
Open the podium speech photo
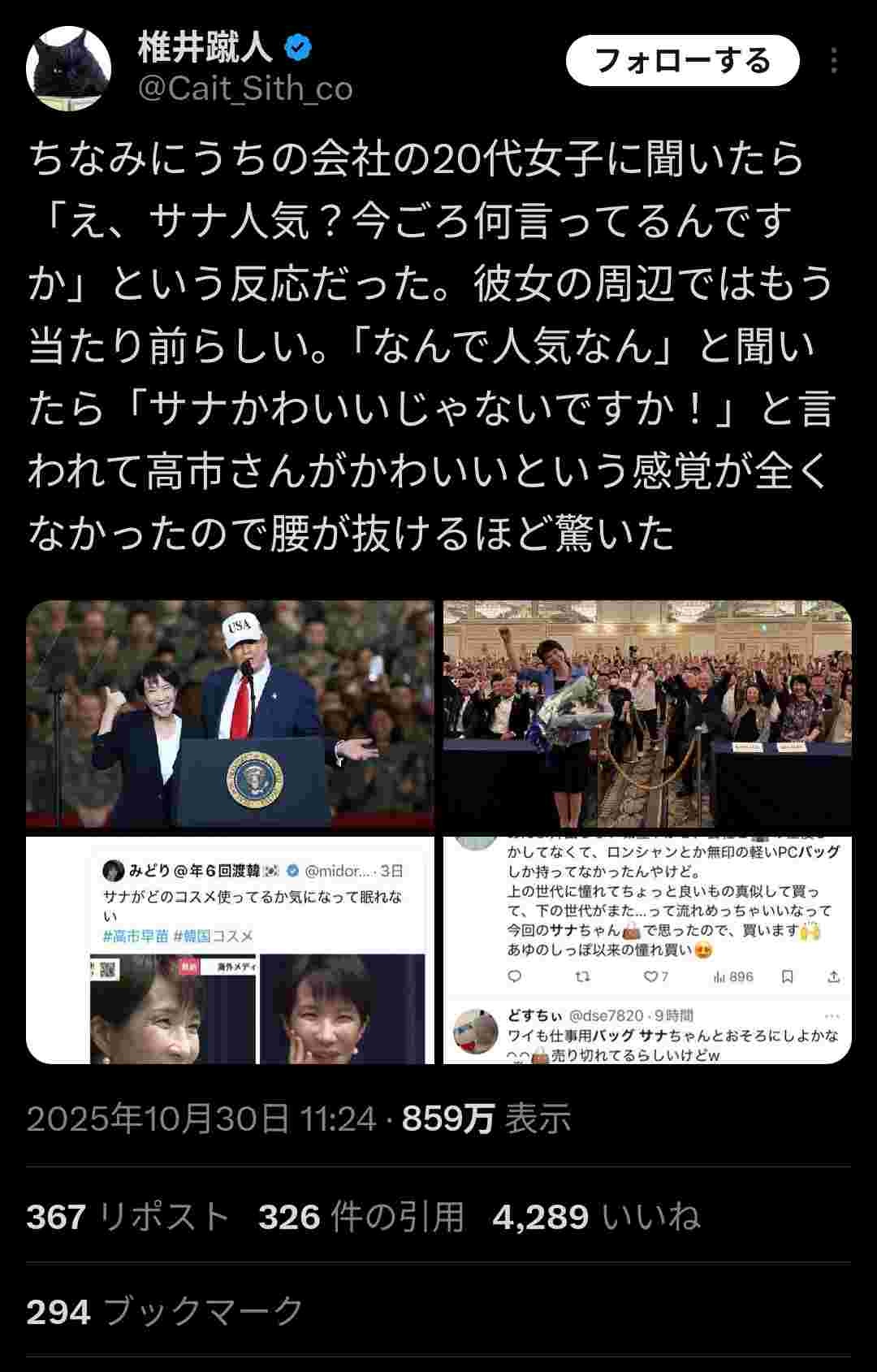[x=230, y=713]
